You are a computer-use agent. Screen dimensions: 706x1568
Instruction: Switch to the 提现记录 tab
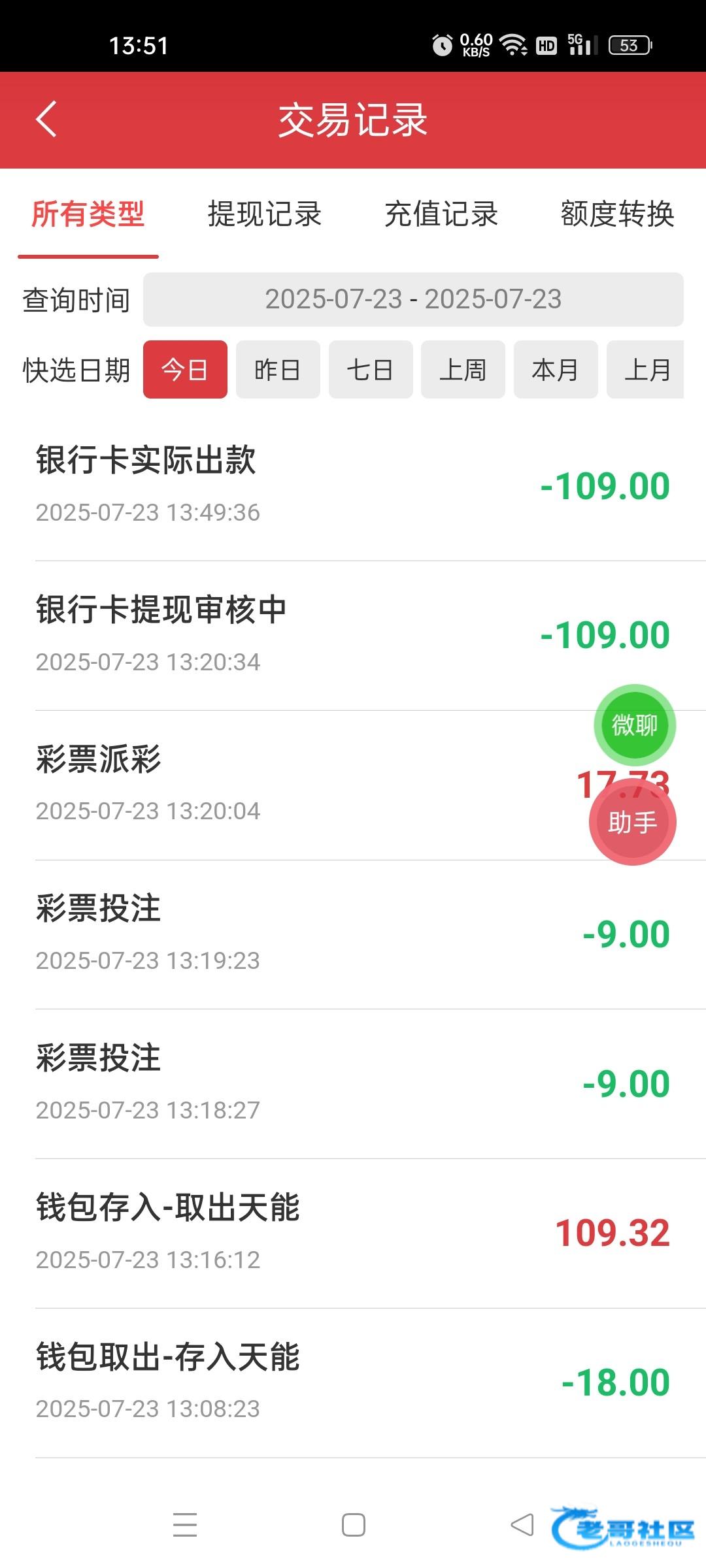(x=265, y=214)
